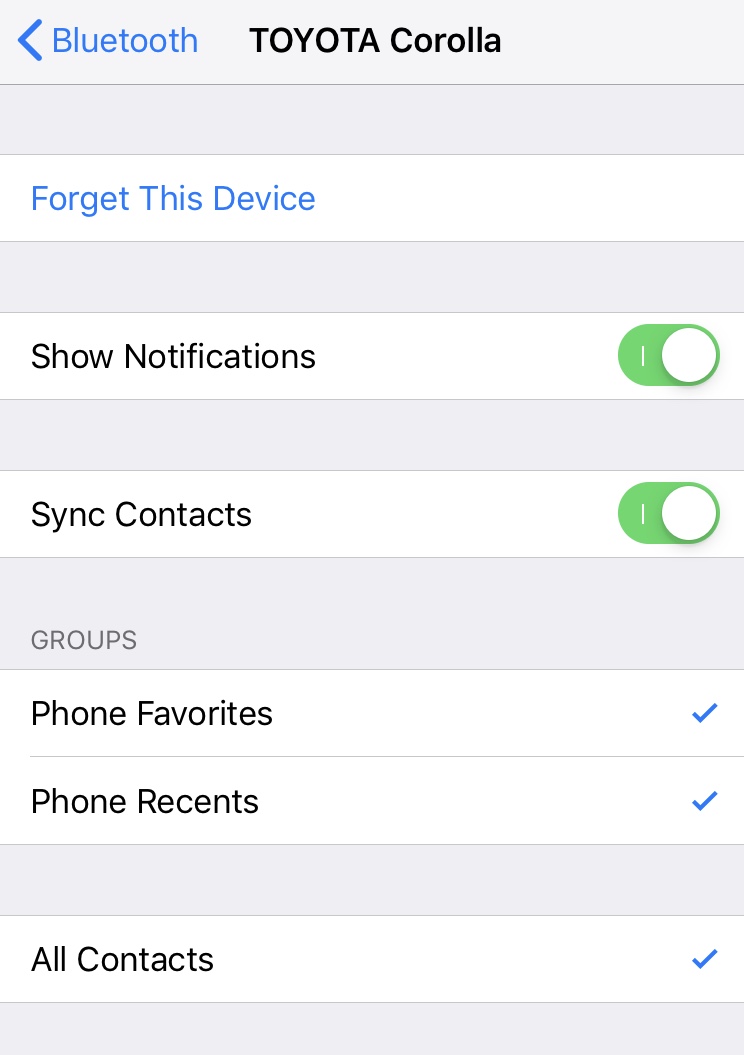
Task: Tap the blue checkmark beside Phone Recents
Action: coord(704,801)
